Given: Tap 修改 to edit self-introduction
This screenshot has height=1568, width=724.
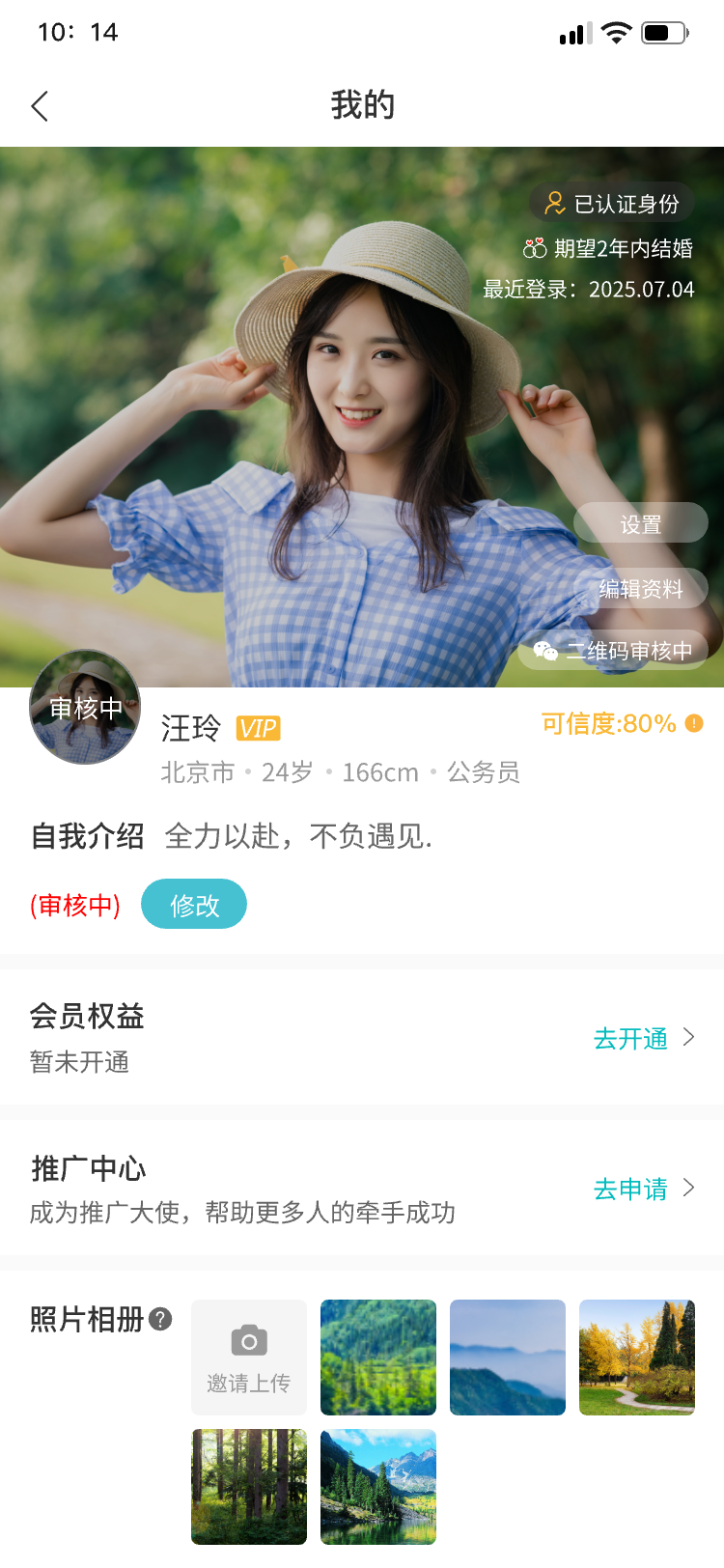Looking at the screenshot, I should (x=194, y=905).
